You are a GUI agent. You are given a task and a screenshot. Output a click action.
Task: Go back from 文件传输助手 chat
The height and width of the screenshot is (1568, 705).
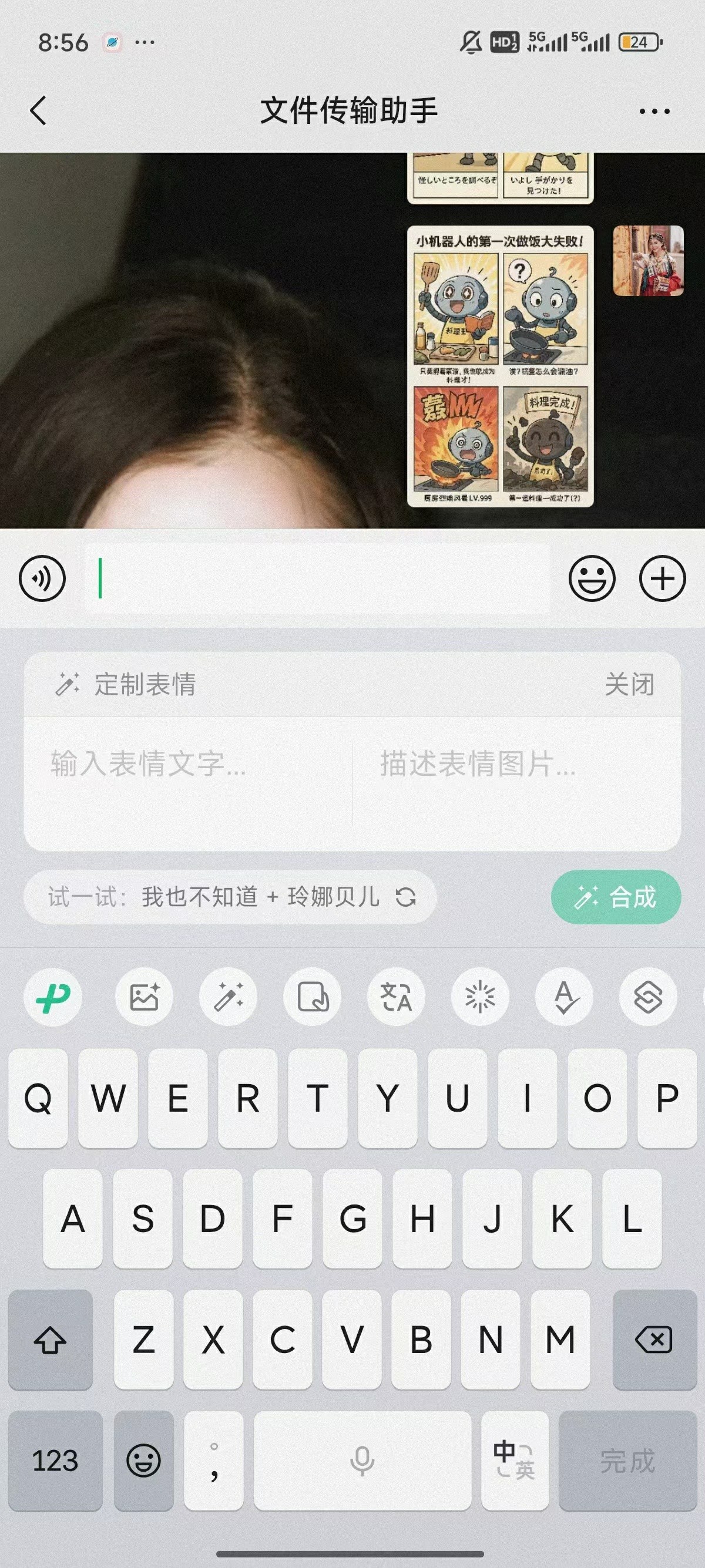pos(38,111)
